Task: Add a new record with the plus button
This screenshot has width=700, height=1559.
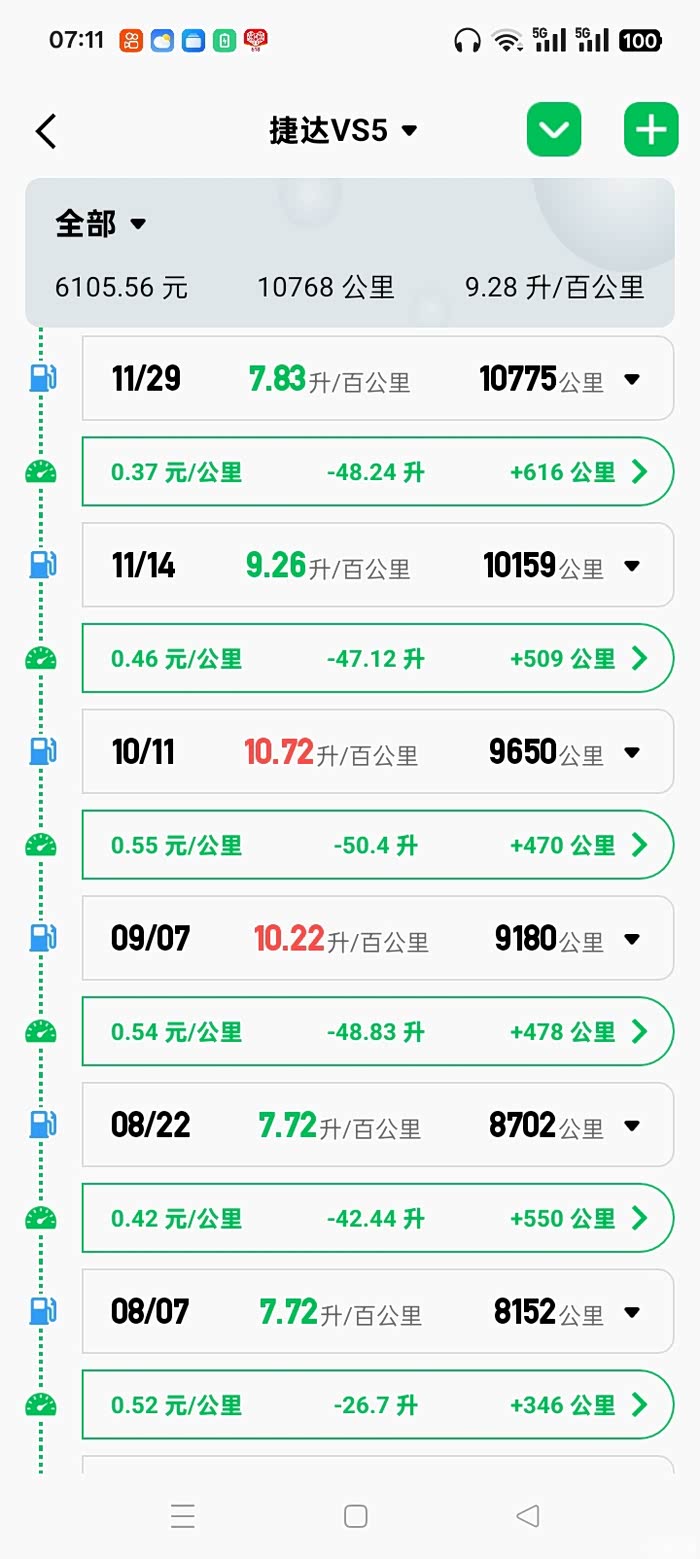Action: tap(651, 130)
